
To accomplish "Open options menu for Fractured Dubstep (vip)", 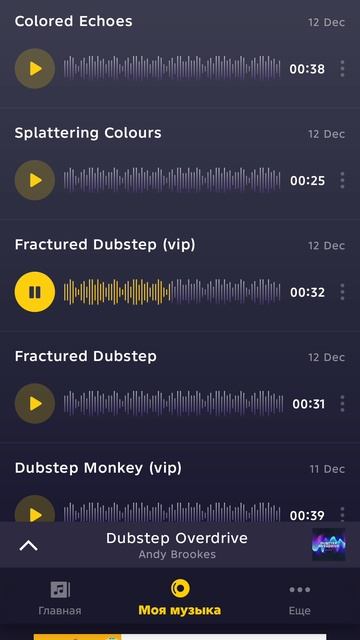I will point(342,292).
